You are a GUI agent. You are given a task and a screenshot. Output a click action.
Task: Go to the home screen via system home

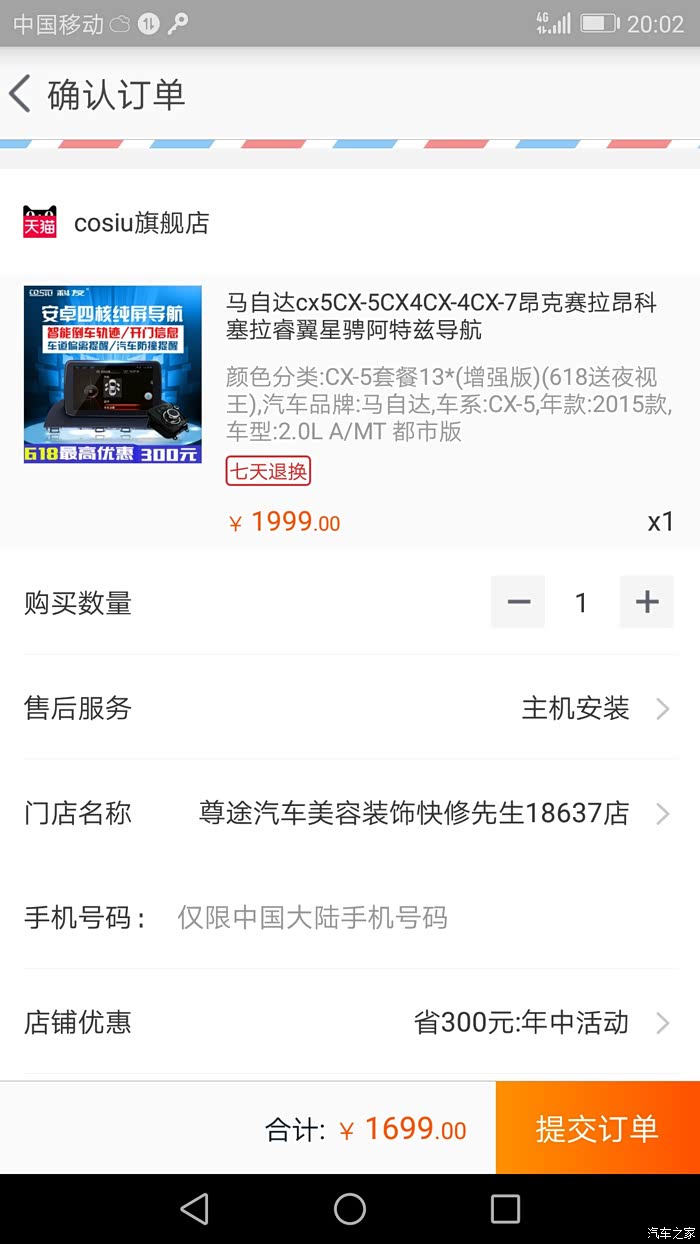(350, 1208)
